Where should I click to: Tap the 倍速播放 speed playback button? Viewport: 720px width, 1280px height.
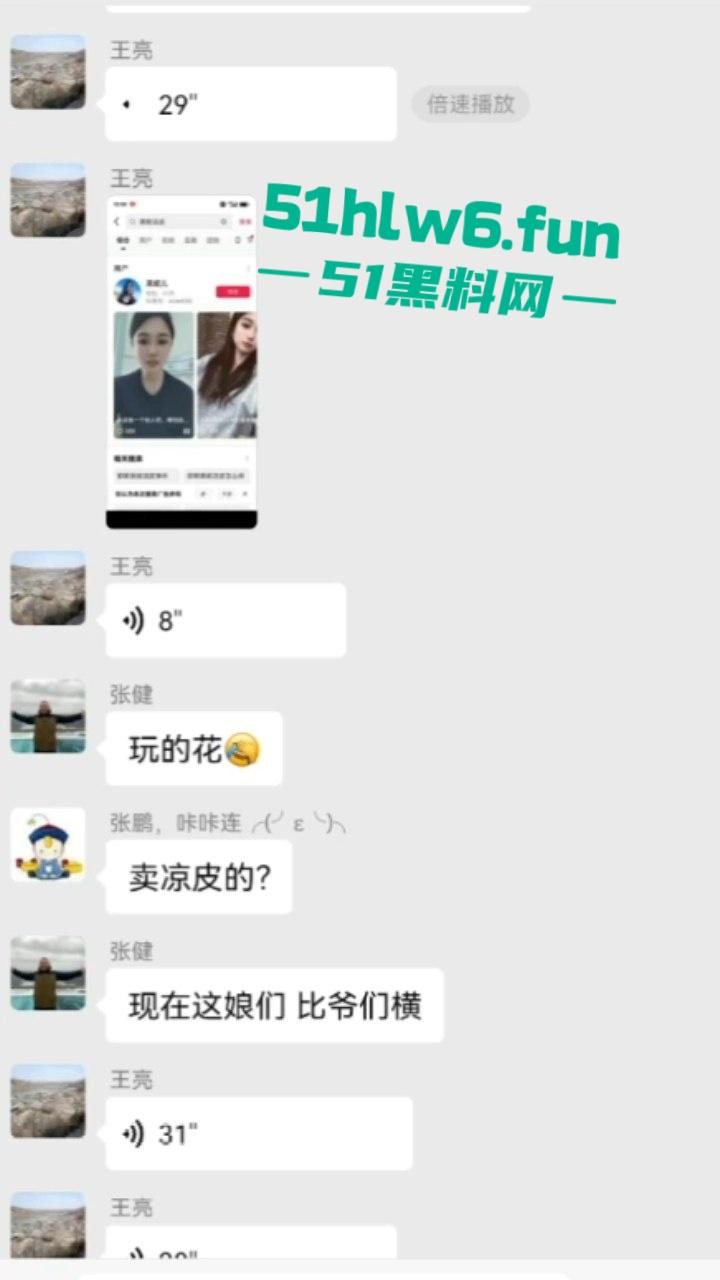(470, 104)
